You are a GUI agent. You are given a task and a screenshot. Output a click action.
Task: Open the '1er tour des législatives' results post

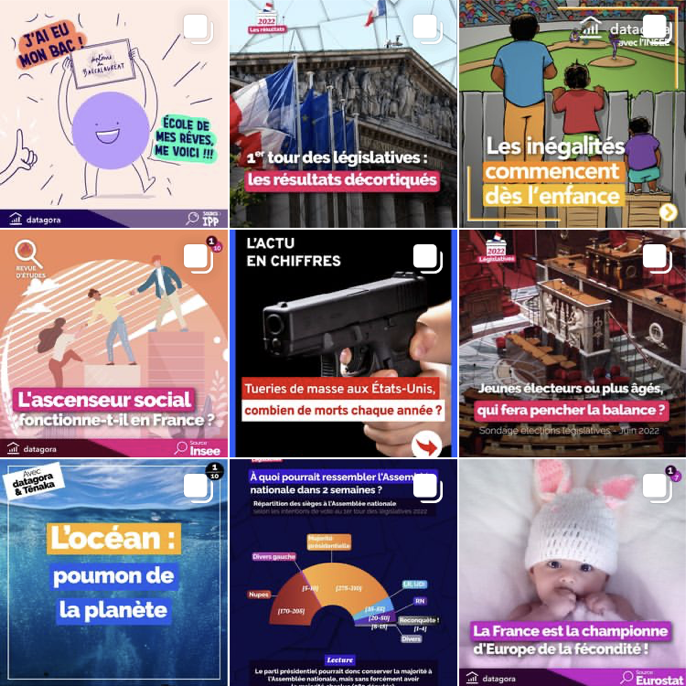343,113
